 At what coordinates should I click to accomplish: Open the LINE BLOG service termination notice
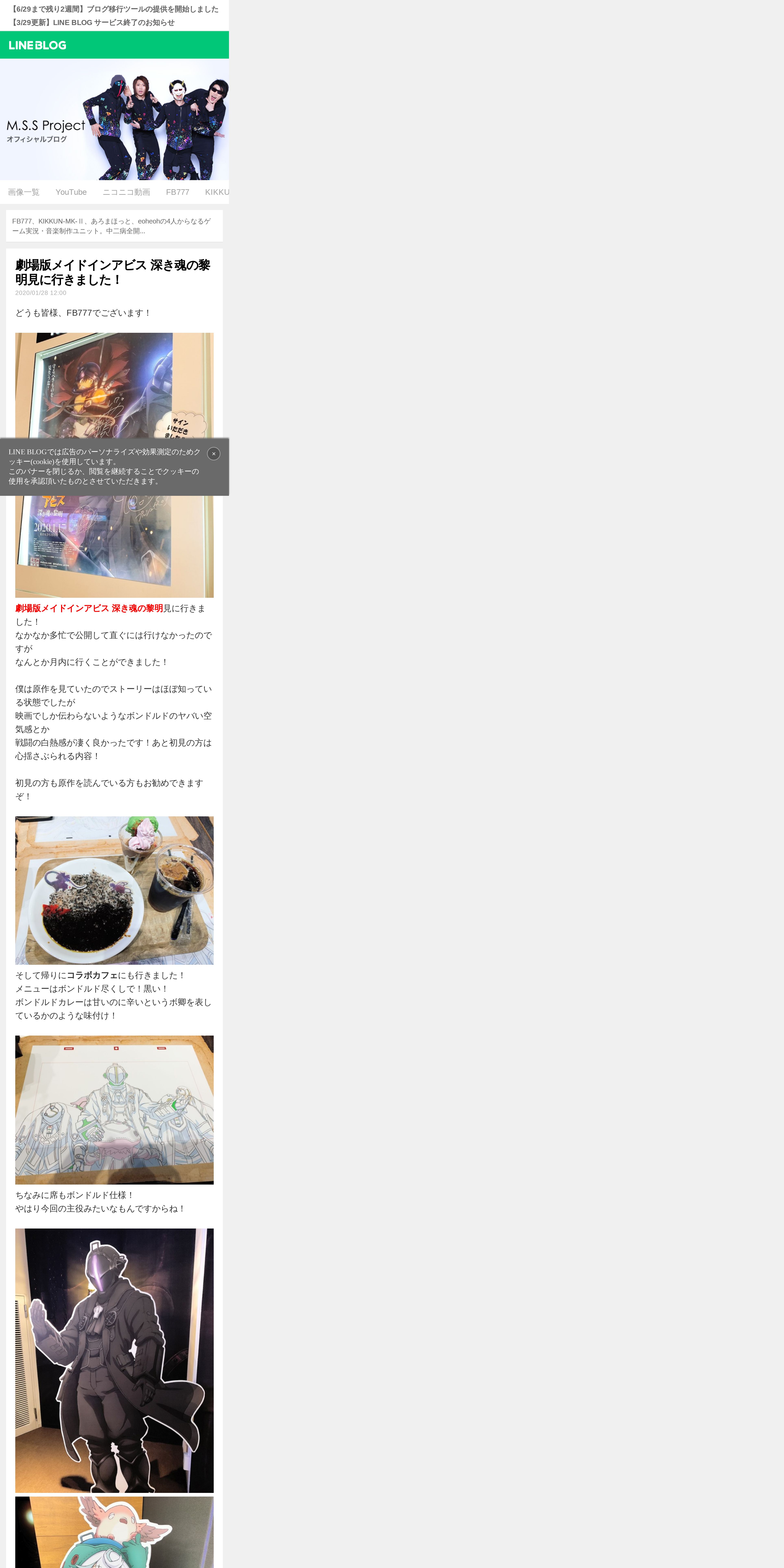coord(93,23)
